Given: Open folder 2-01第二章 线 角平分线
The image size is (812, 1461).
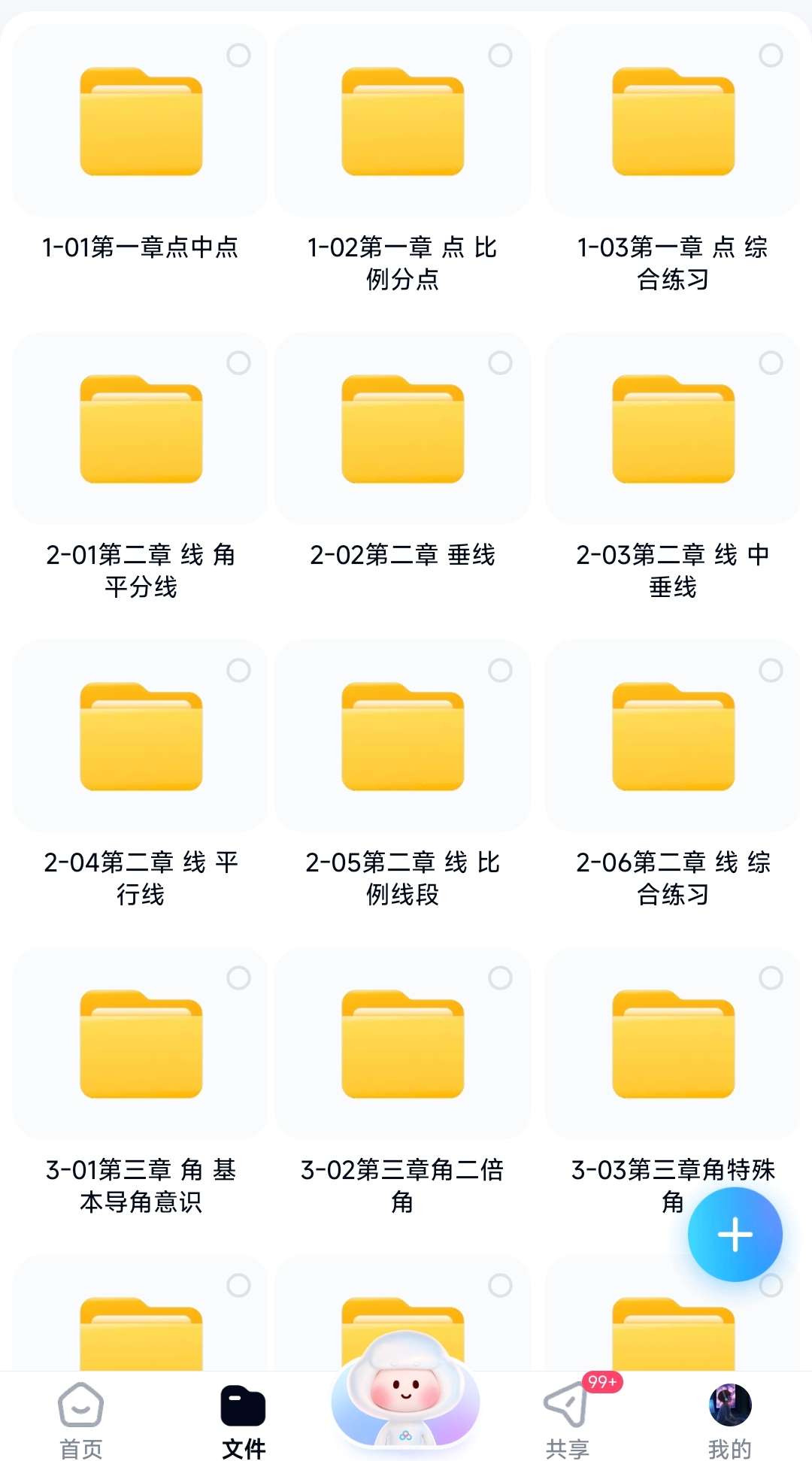Looking at the screenshot, I should click(x=141, y=429).
